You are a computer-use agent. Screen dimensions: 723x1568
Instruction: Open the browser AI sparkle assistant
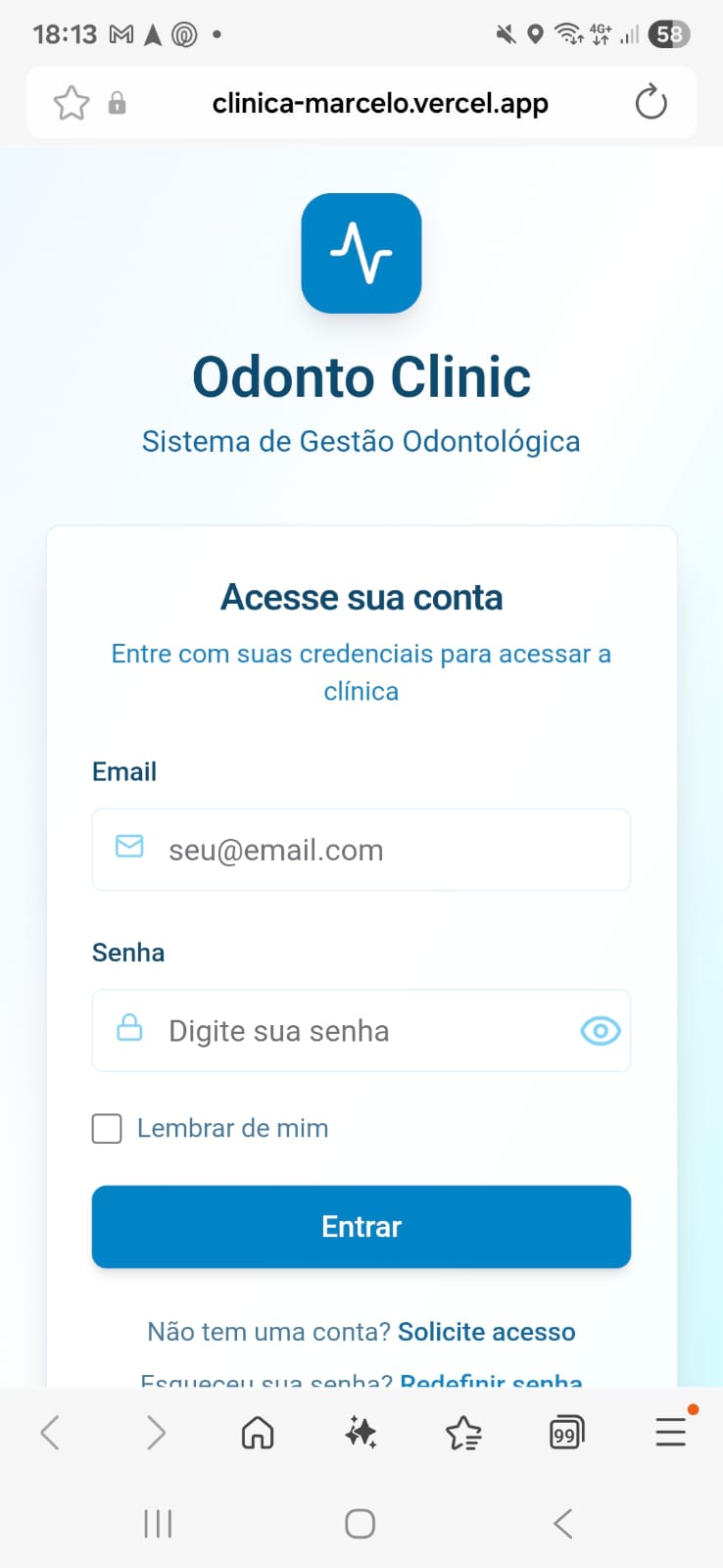coord(361,1434)
